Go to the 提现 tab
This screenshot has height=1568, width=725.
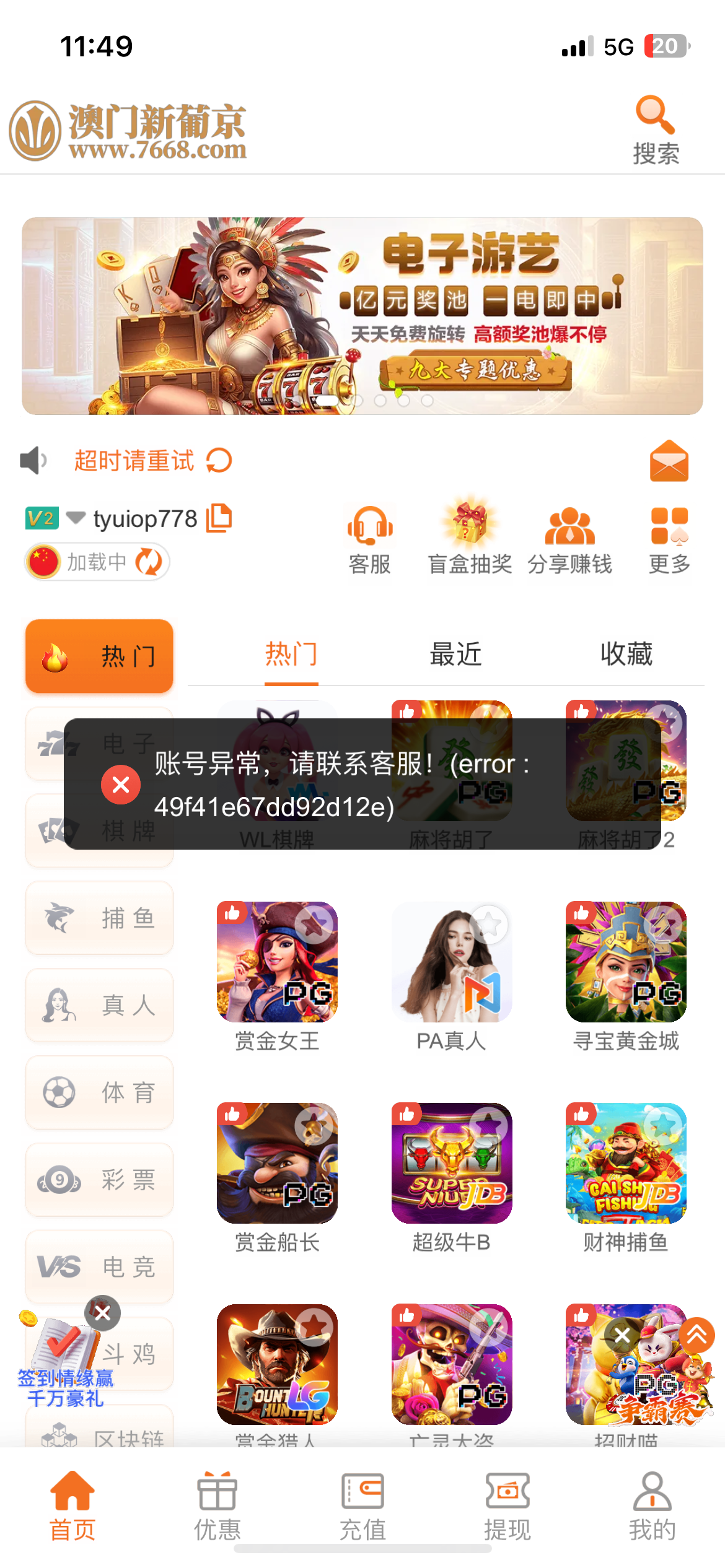click(x=507, y=1505)
